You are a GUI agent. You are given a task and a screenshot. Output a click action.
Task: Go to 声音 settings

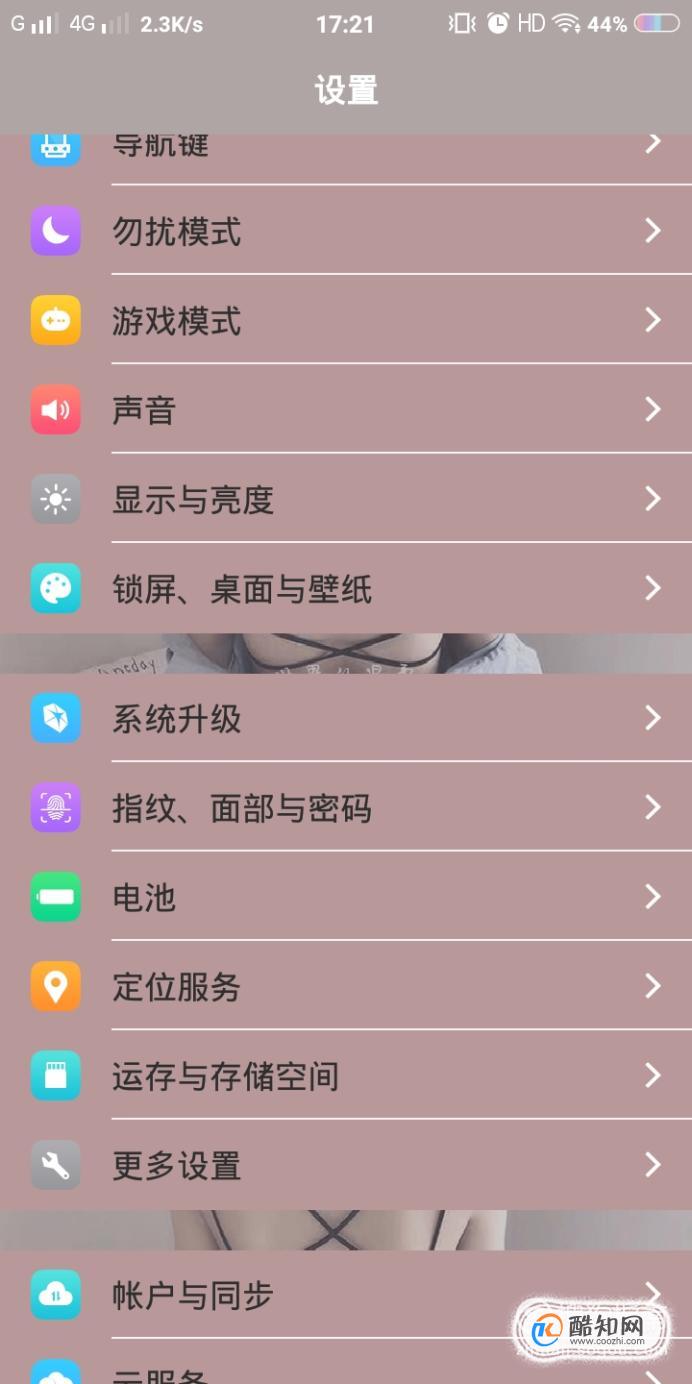346,410
